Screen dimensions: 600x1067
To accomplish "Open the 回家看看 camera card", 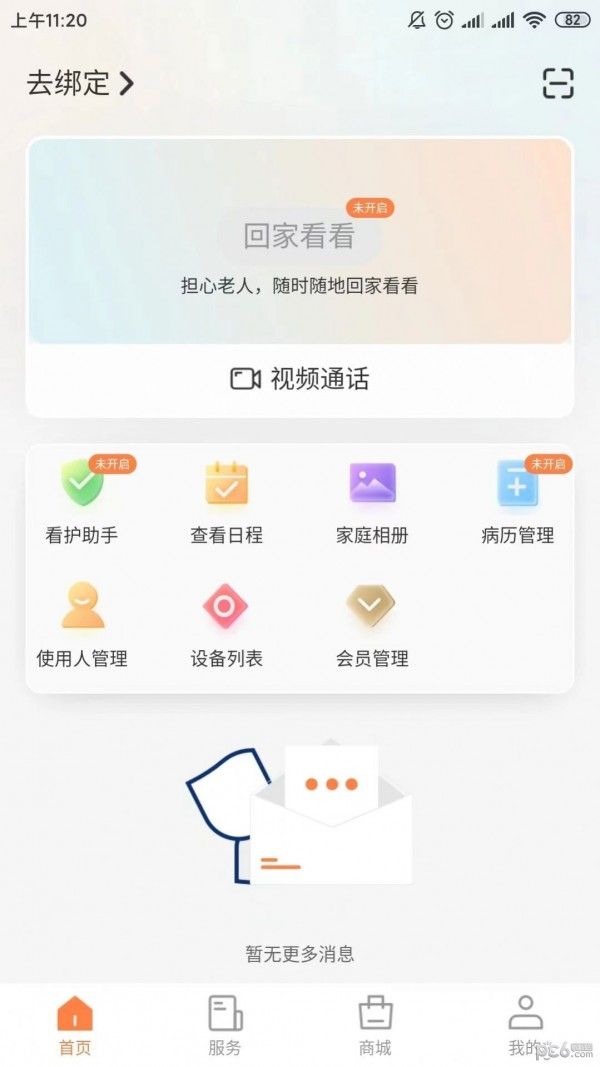I will pos(299,241).
